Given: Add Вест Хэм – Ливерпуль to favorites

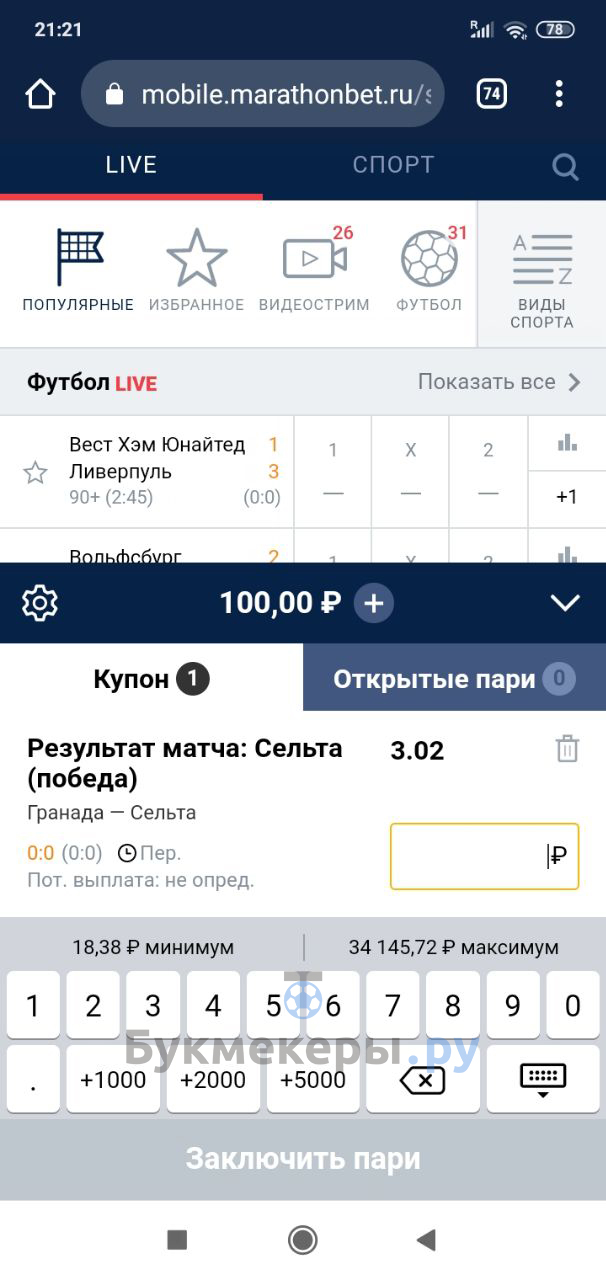Looking at the screenshot, I should tap(35, 472).
